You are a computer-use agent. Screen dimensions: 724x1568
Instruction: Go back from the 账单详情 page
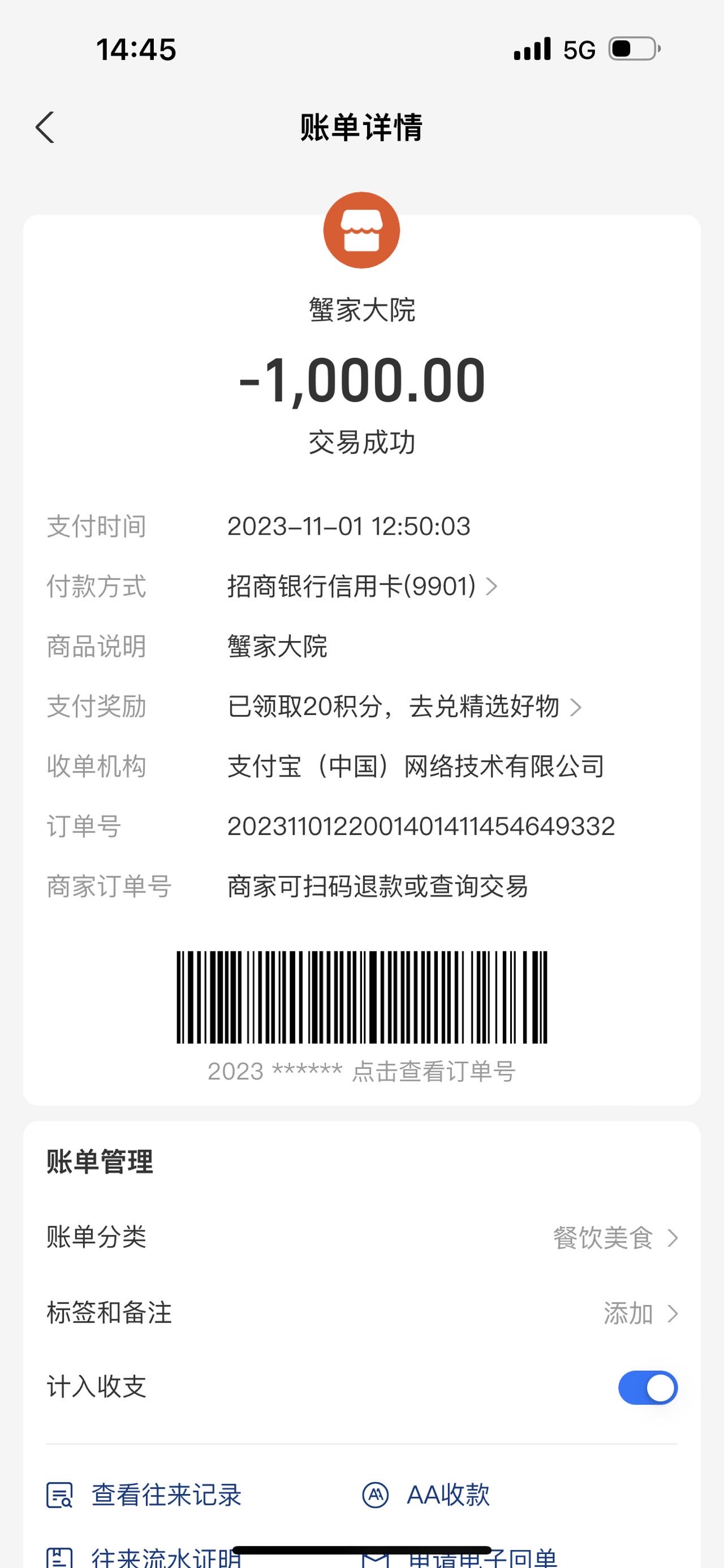point(45,127)
